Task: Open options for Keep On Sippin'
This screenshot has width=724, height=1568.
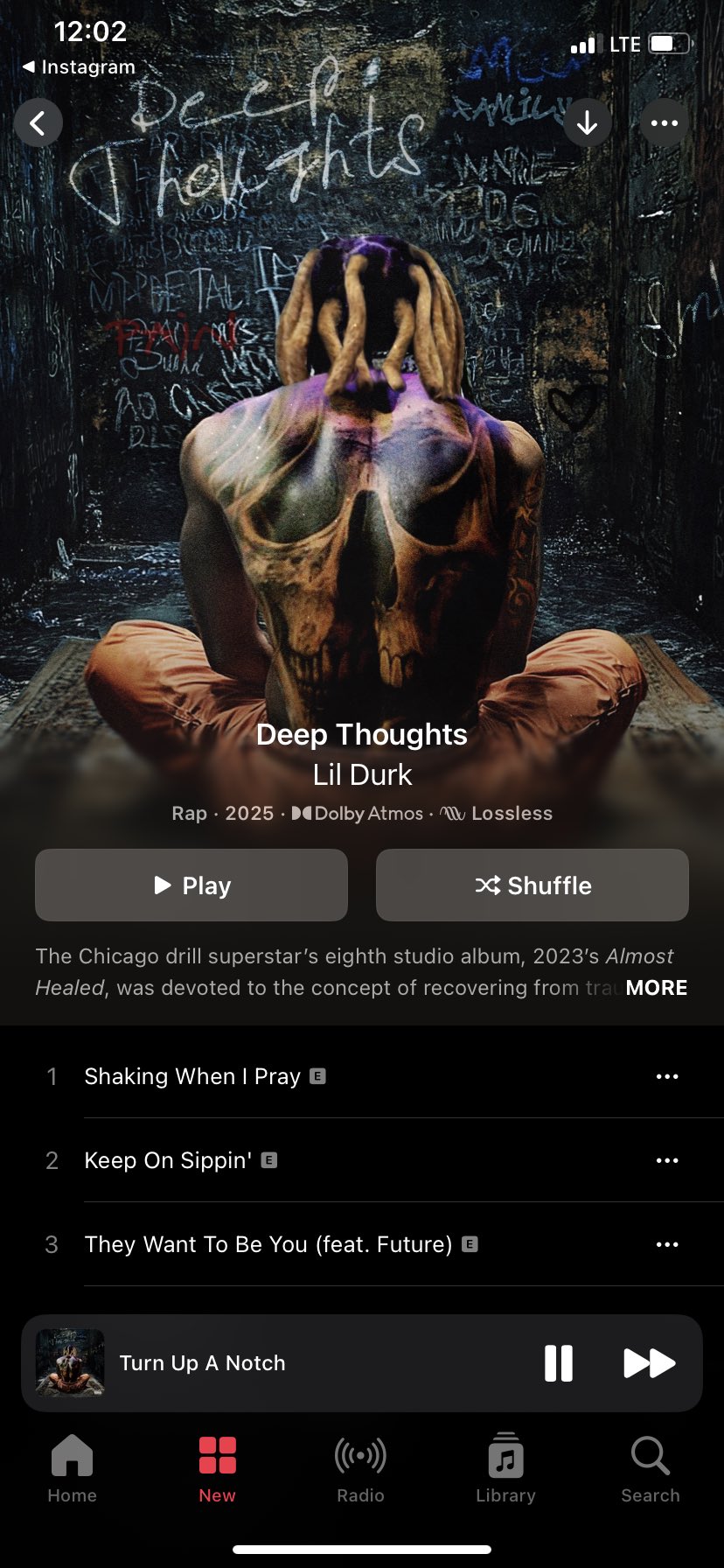Action: pos(667,1160)
